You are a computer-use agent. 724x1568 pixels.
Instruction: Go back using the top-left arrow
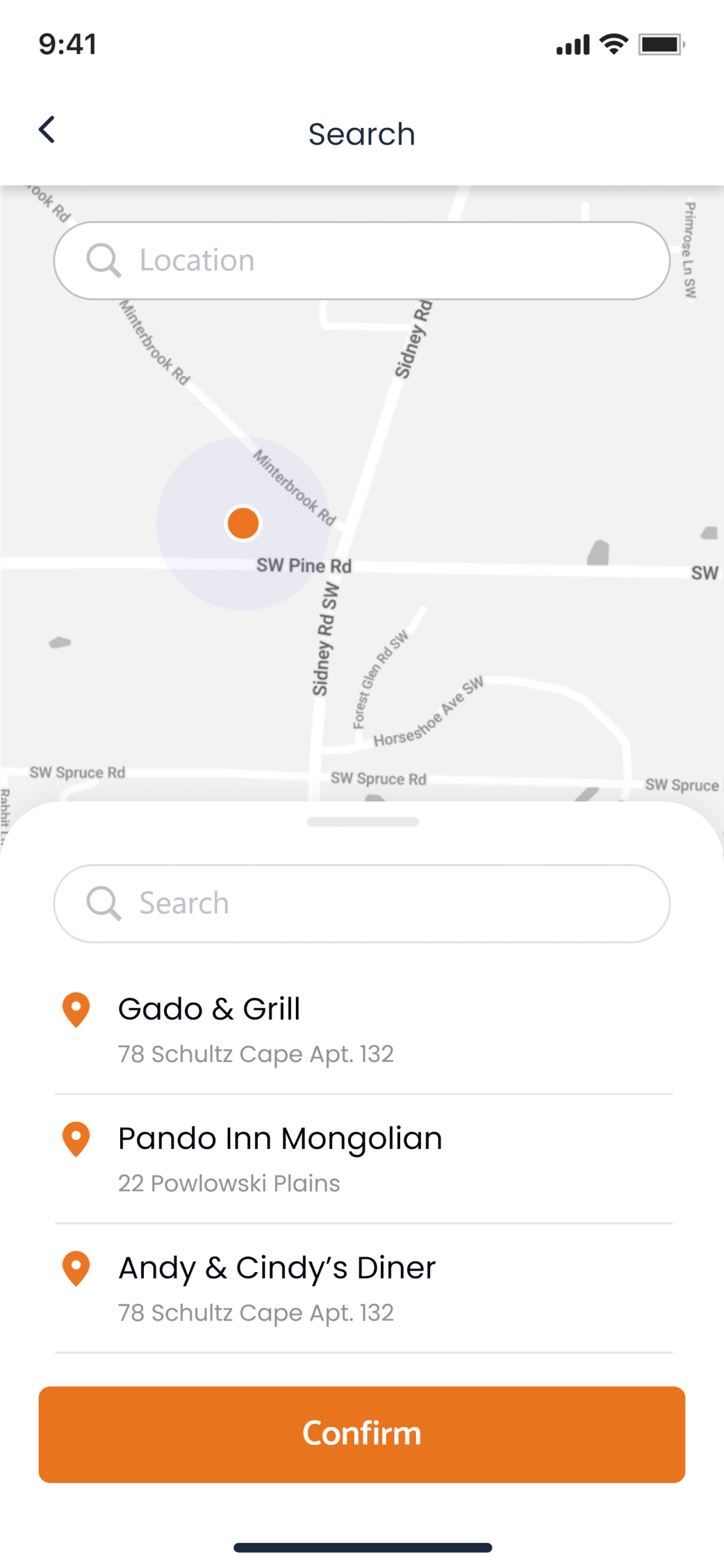click(47, 130)
